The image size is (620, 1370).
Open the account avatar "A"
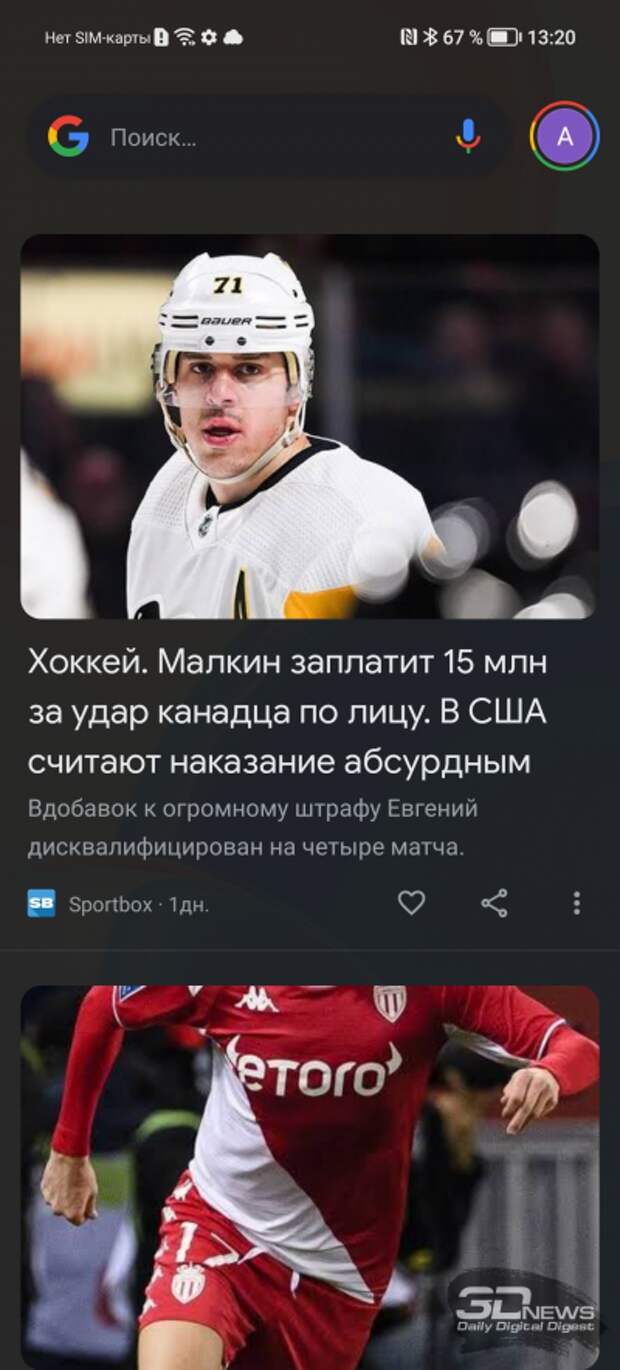(x=565, y=136)
